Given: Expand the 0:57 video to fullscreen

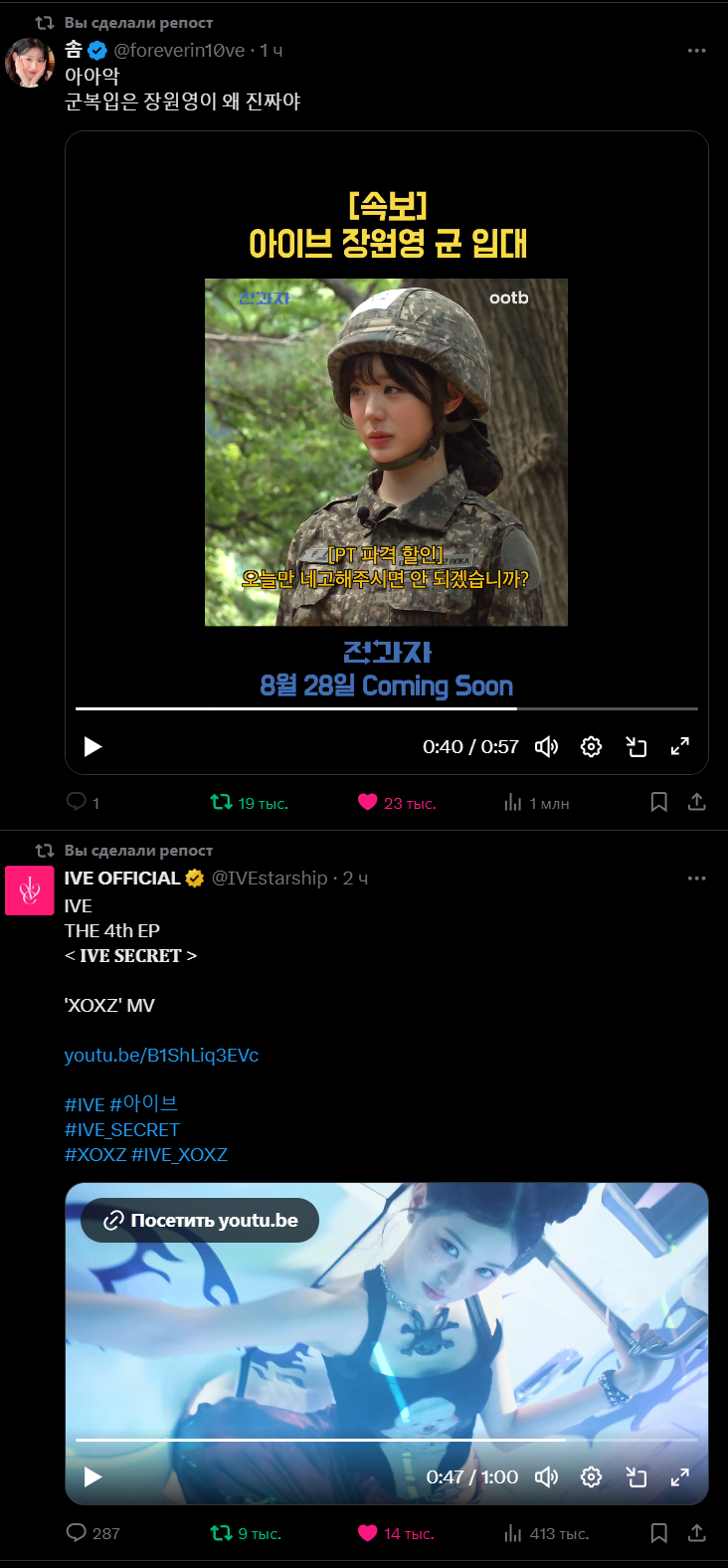Looking at the screenshot, I should [680, 746].
